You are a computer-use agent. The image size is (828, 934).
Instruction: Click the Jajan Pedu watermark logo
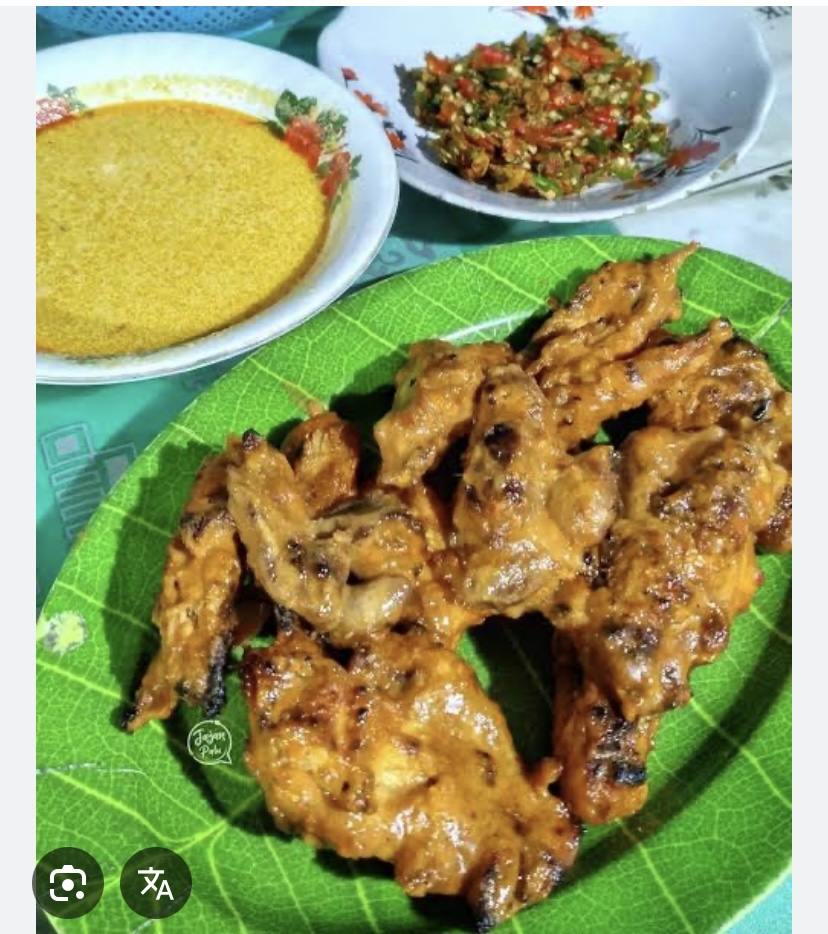(x=210, y=740)
